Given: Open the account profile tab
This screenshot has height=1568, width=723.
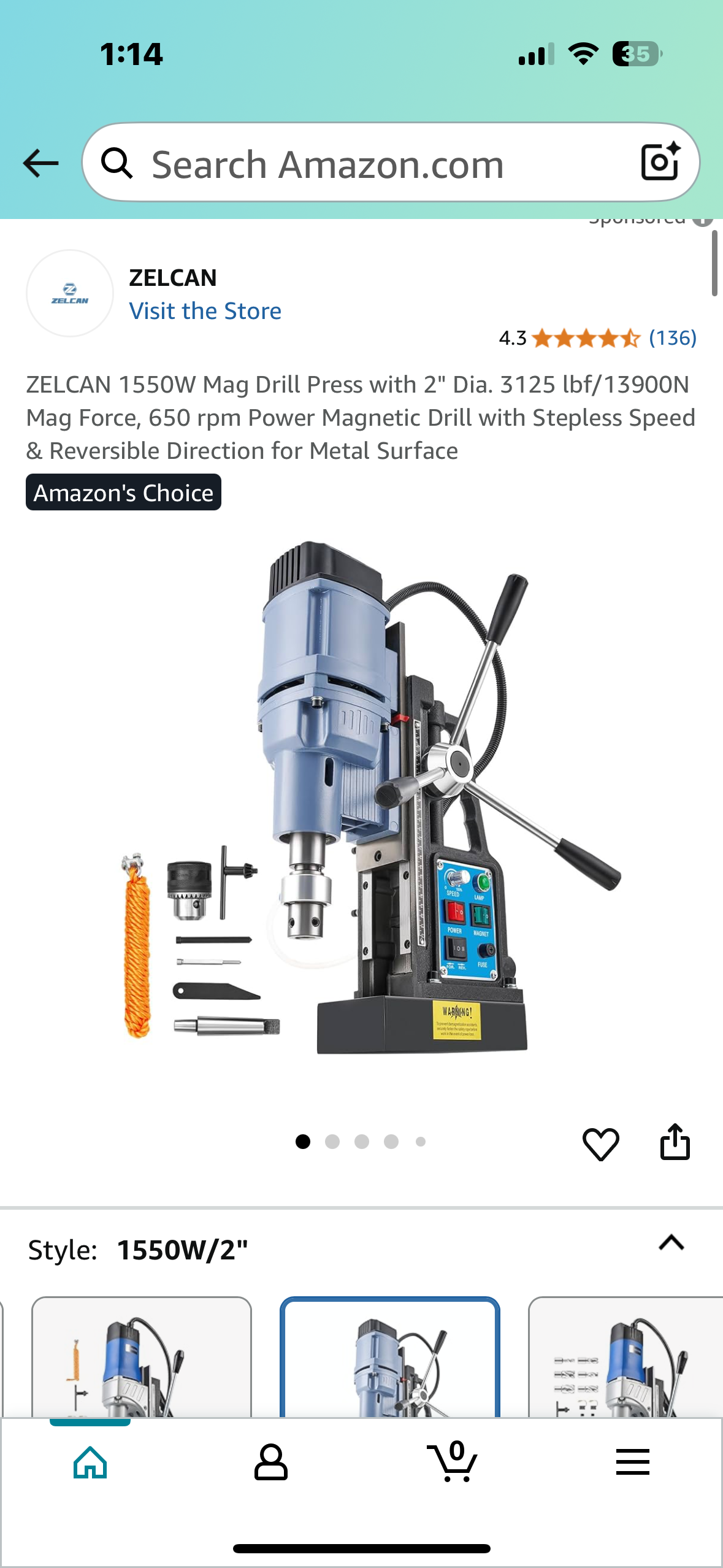Looking at the screenshot, I should tap(270, 1462).
